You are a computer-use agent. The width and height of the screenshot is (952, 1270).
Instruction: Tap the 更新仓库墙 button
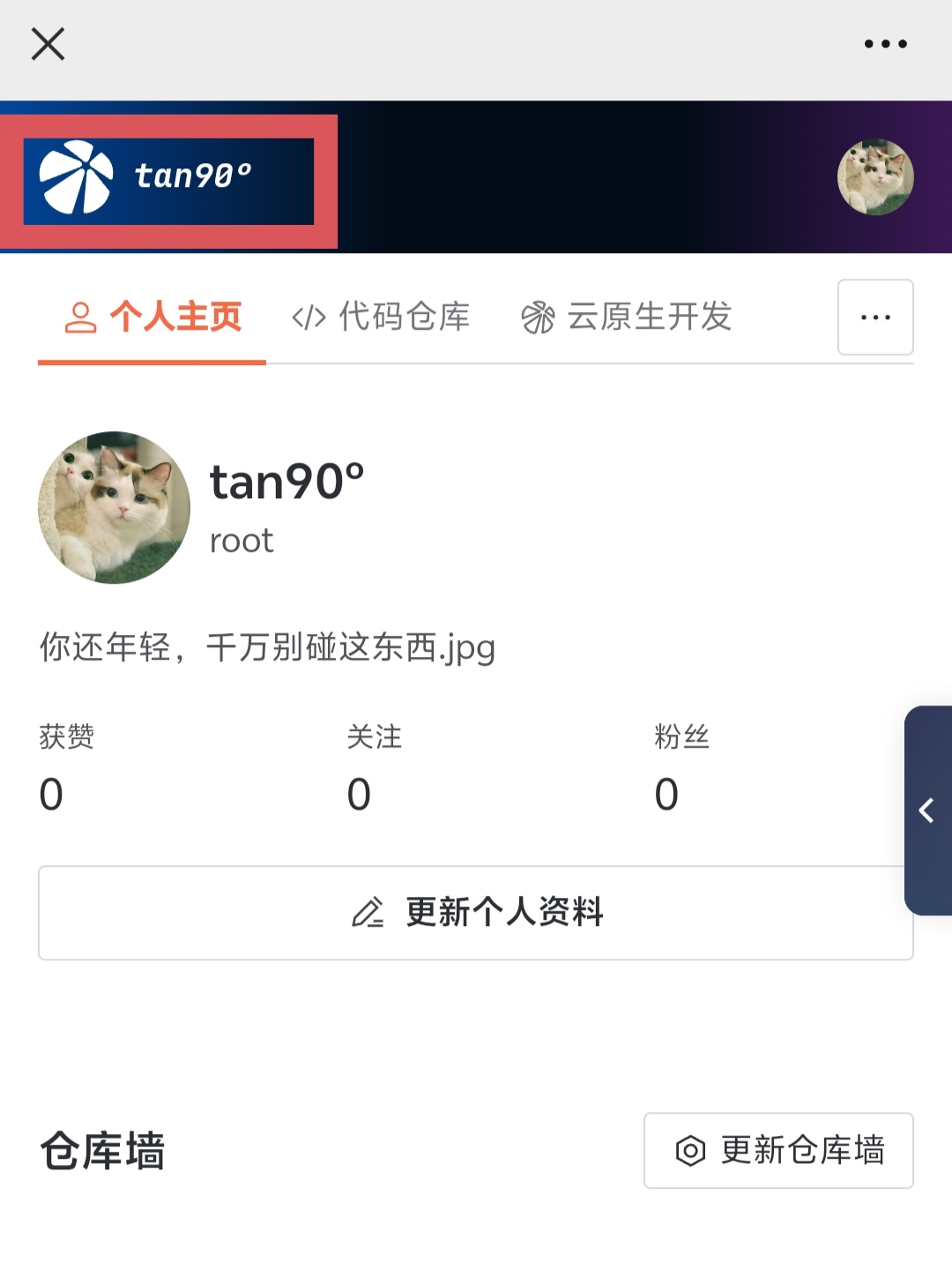point(778,1150)
